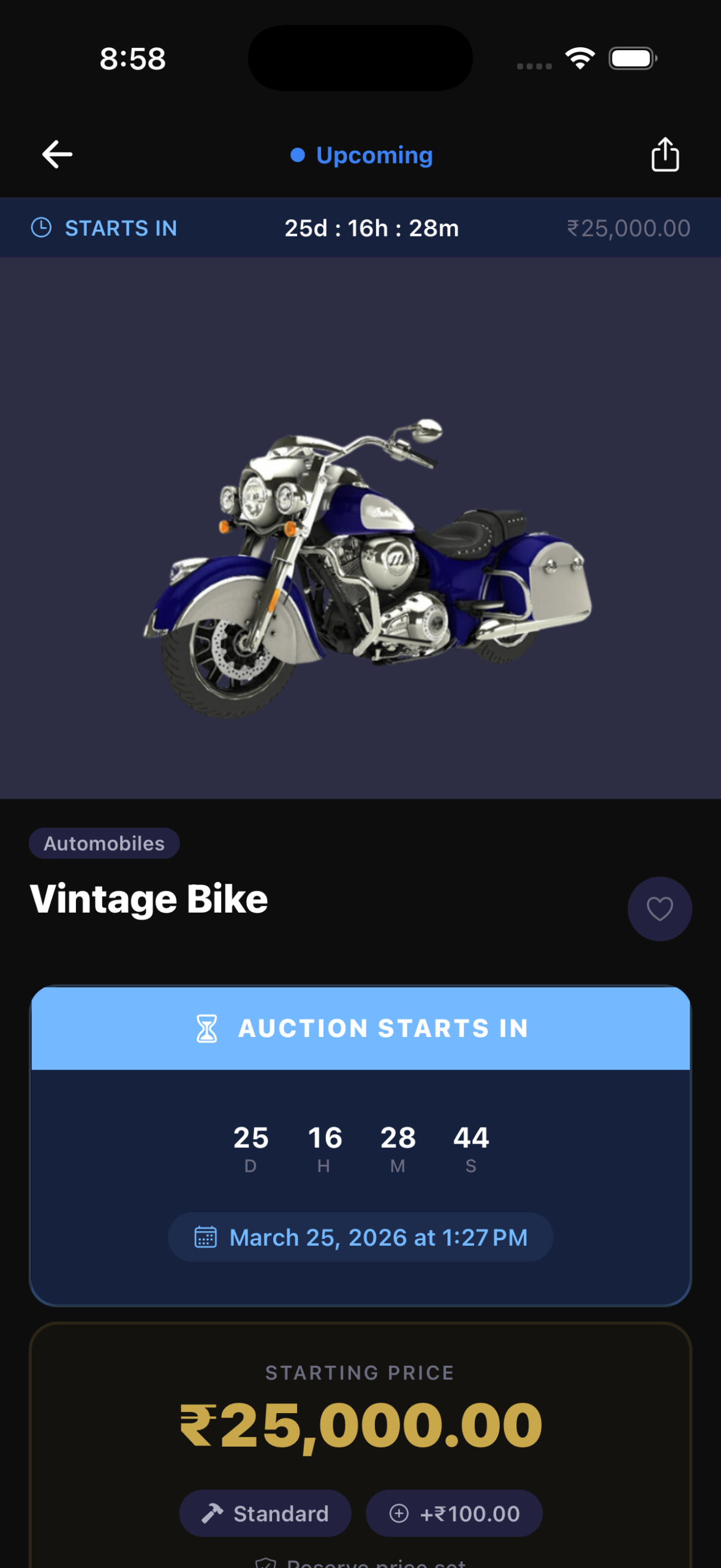This screenshot has height=1568, width=721.
Task: Click the Wi-Fi icon in the status bar
Action: click(579, 56)
